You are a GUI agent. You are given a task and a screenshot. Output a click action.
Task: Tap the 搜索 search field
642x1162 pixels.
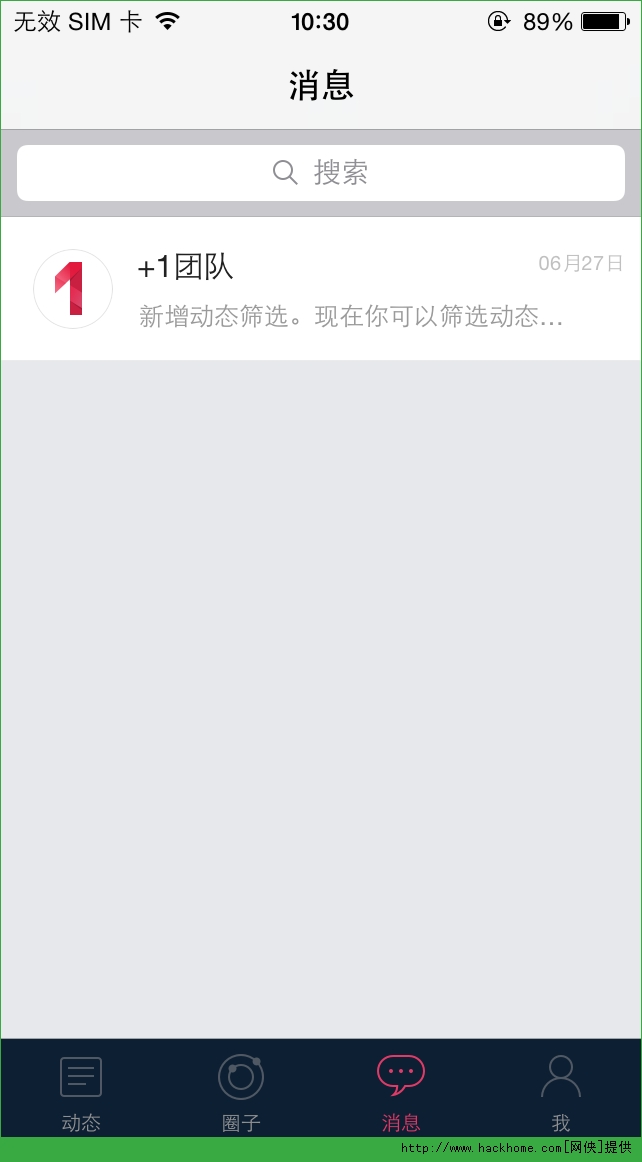point(320,173)
